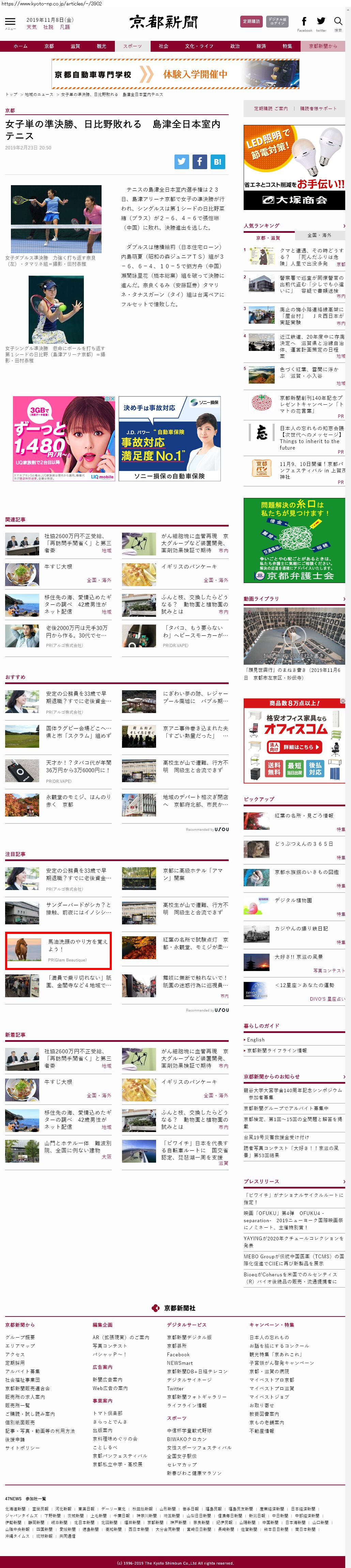Open the hamburger menu
The width and height of the screenshot is (351, 1568).
[x=10, y=22]
